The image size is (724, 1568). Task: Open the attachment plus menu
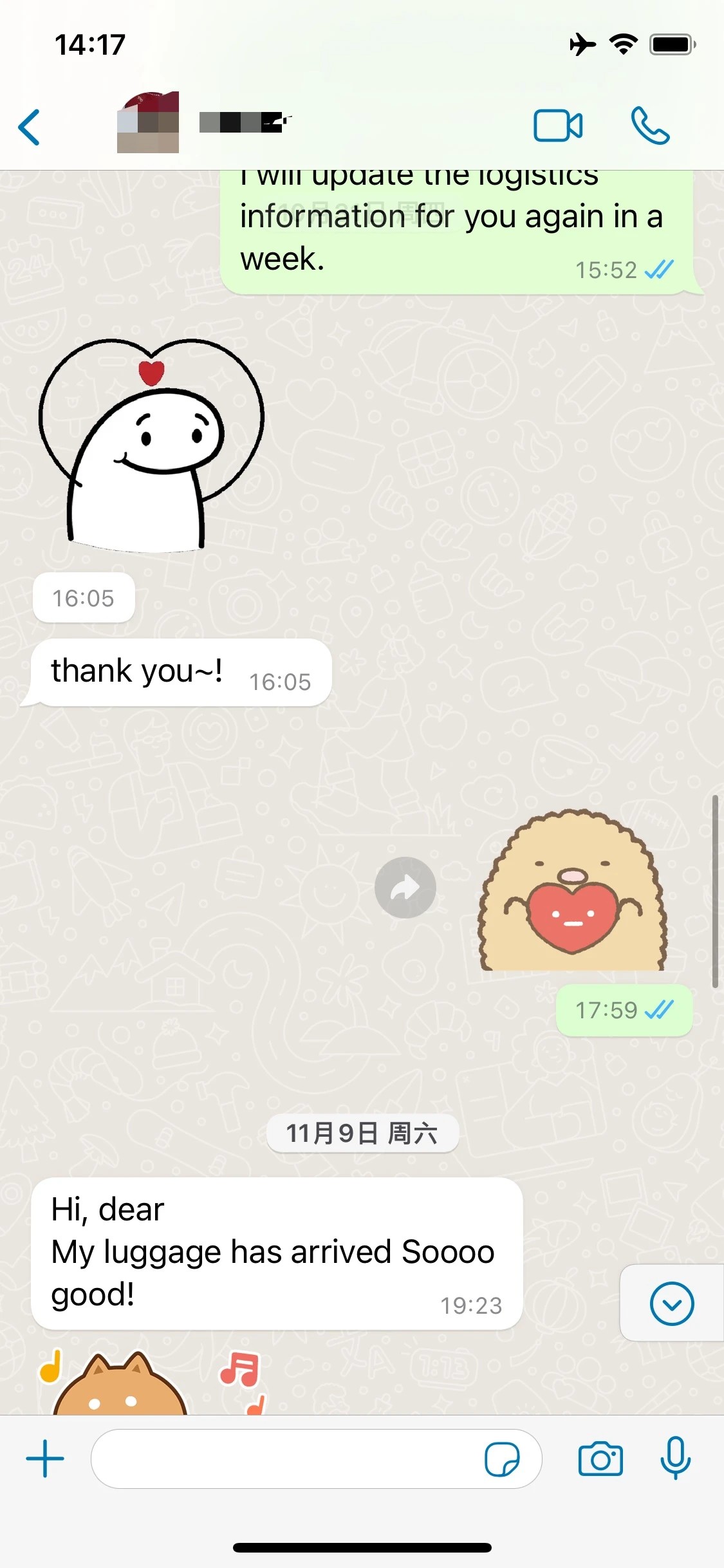pyautogui.click(x=45, y=1459)
